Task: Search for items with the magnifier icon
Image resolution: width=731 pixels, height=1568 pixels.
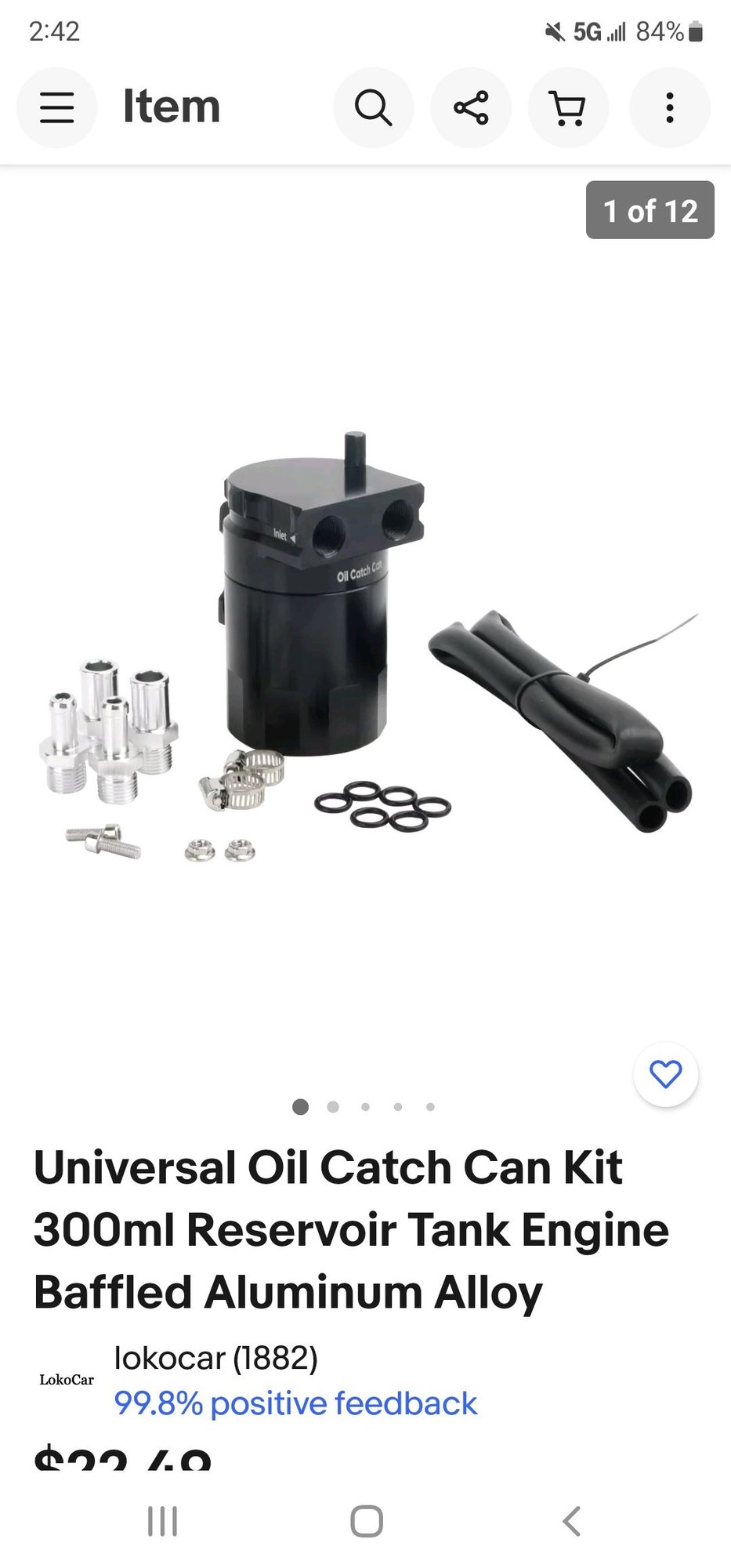Action: click(373, 107)
